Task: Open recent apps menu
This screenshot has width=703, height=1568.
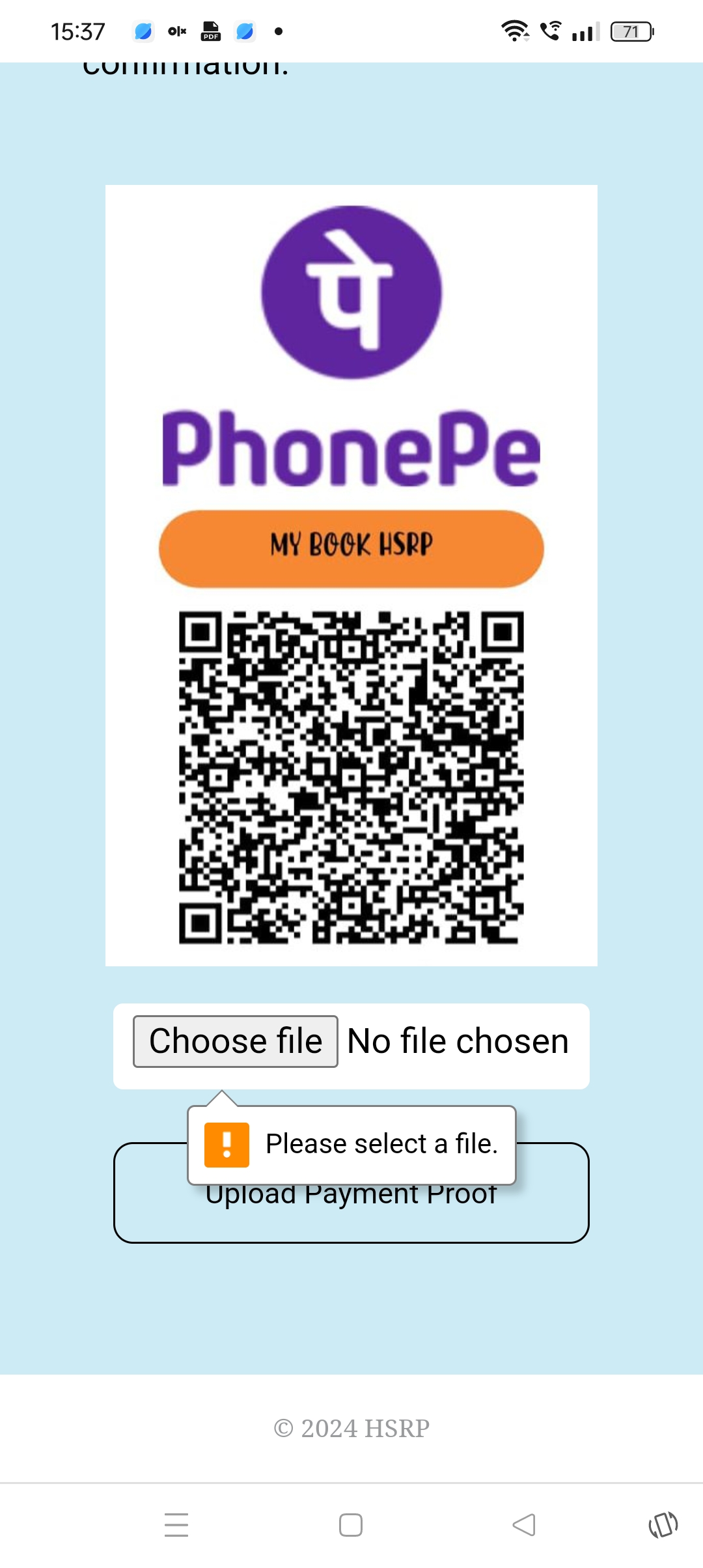Action: tap(176, 1525)
